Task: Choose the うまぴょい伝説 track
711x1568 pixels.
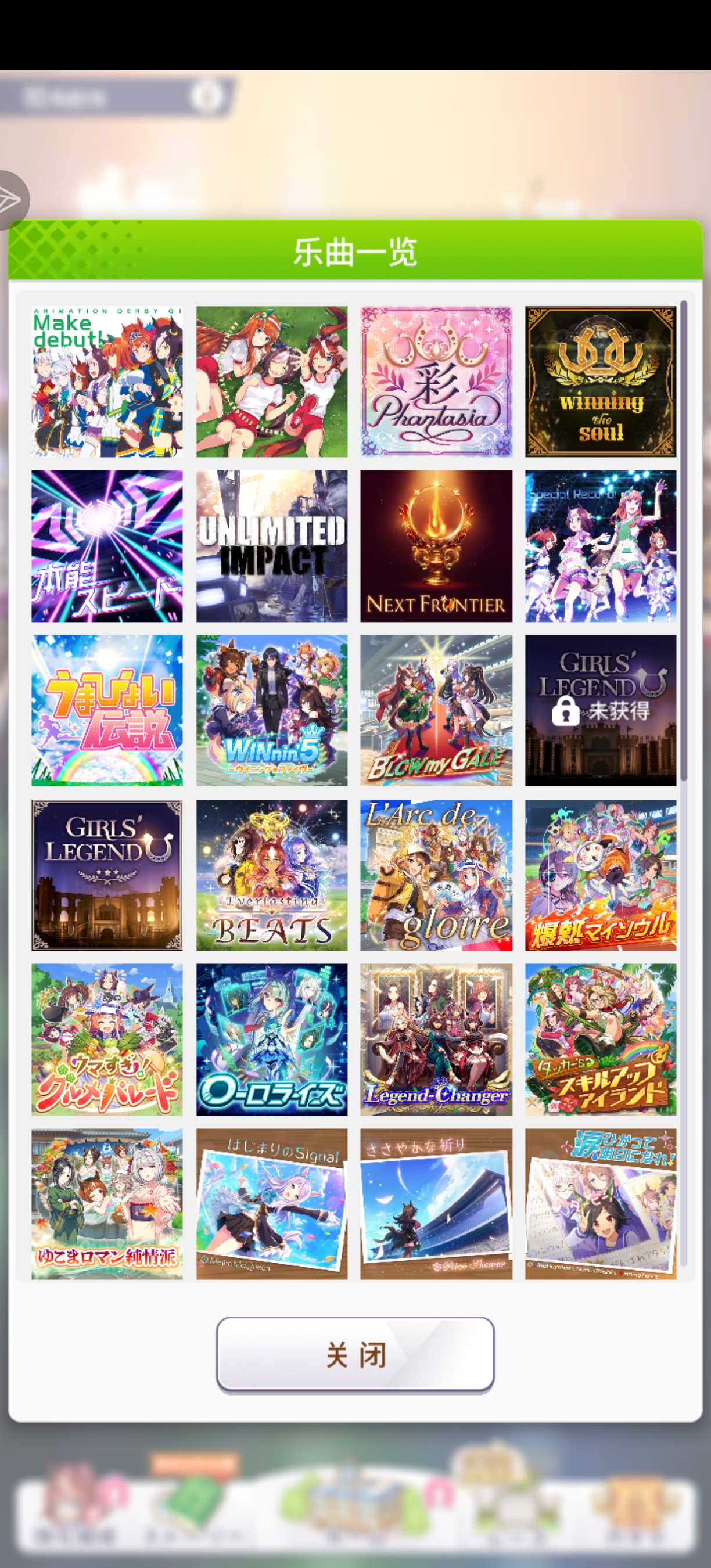Action: pyautogui.click(x=107, y=710)
